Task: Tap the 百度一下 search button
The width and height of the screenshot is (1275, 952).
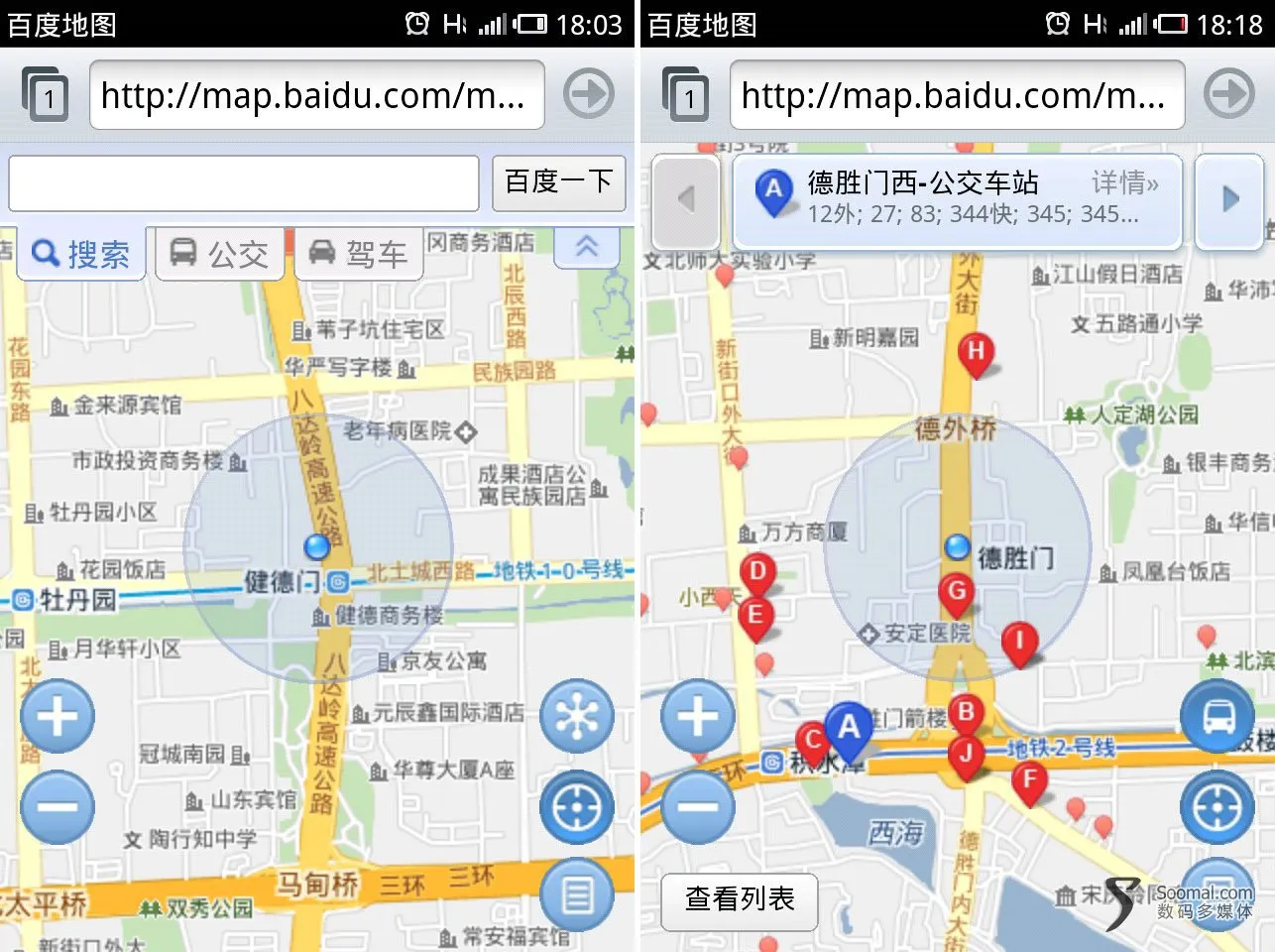Action: click(559, 182)
